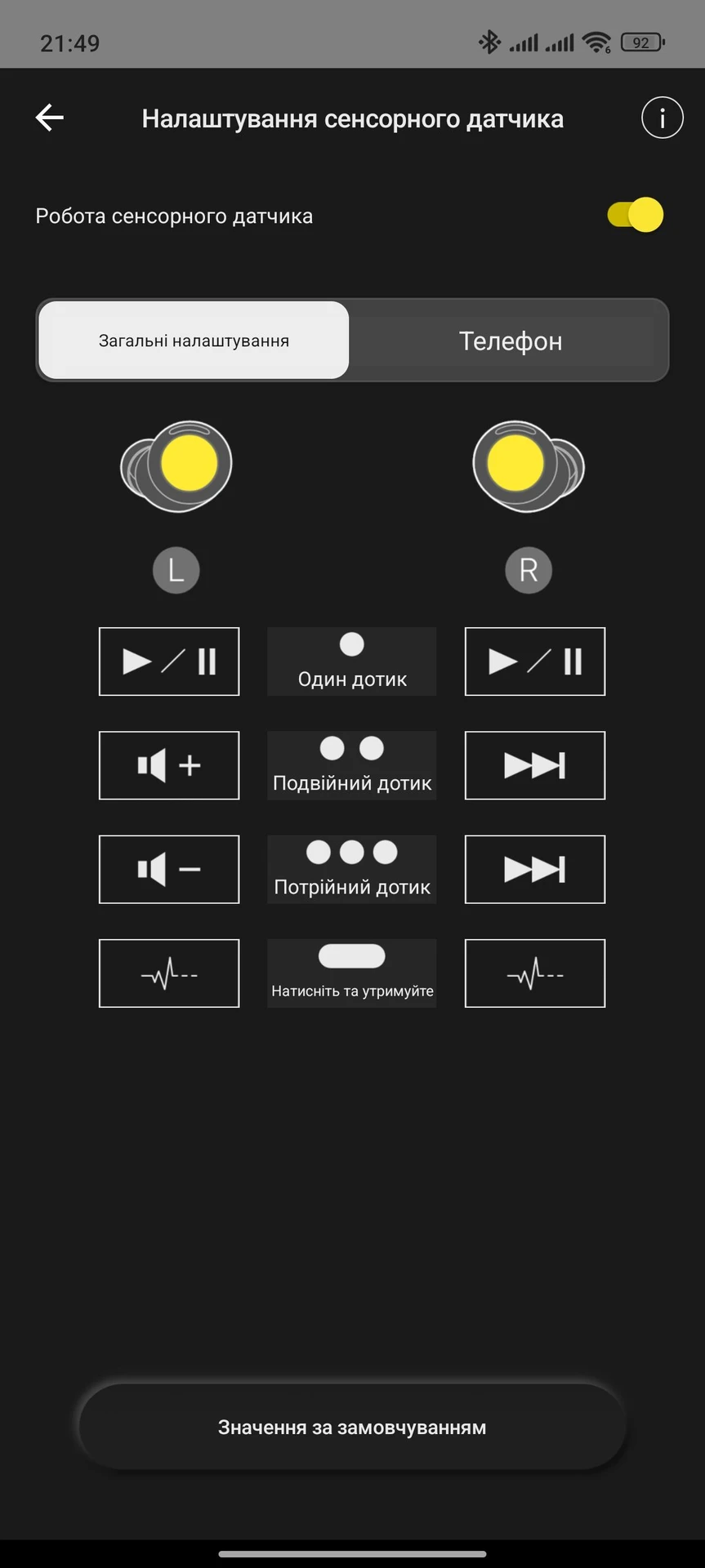Edit right triple-tap next track action

tap(535, 869)
